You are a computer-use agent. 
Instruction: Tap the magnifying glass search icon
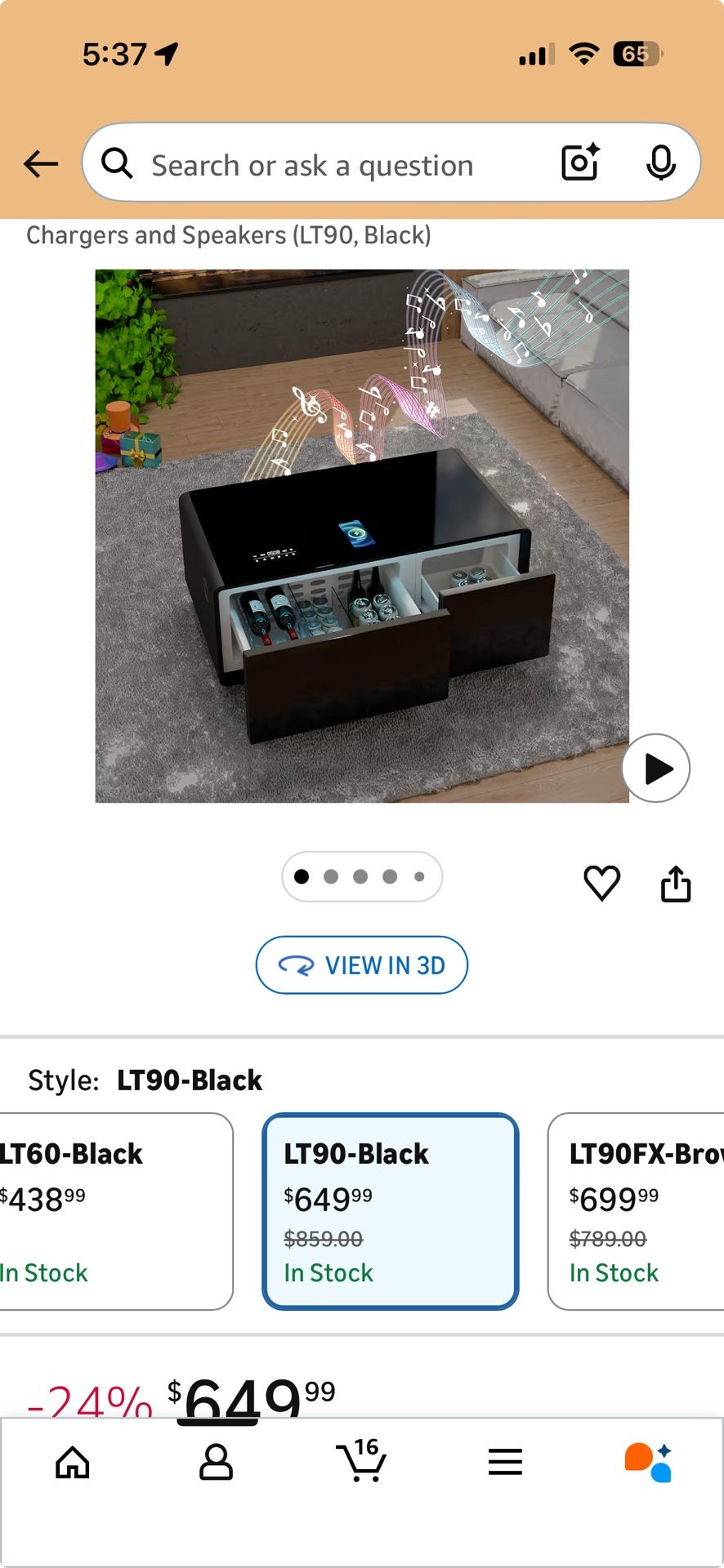117,163
